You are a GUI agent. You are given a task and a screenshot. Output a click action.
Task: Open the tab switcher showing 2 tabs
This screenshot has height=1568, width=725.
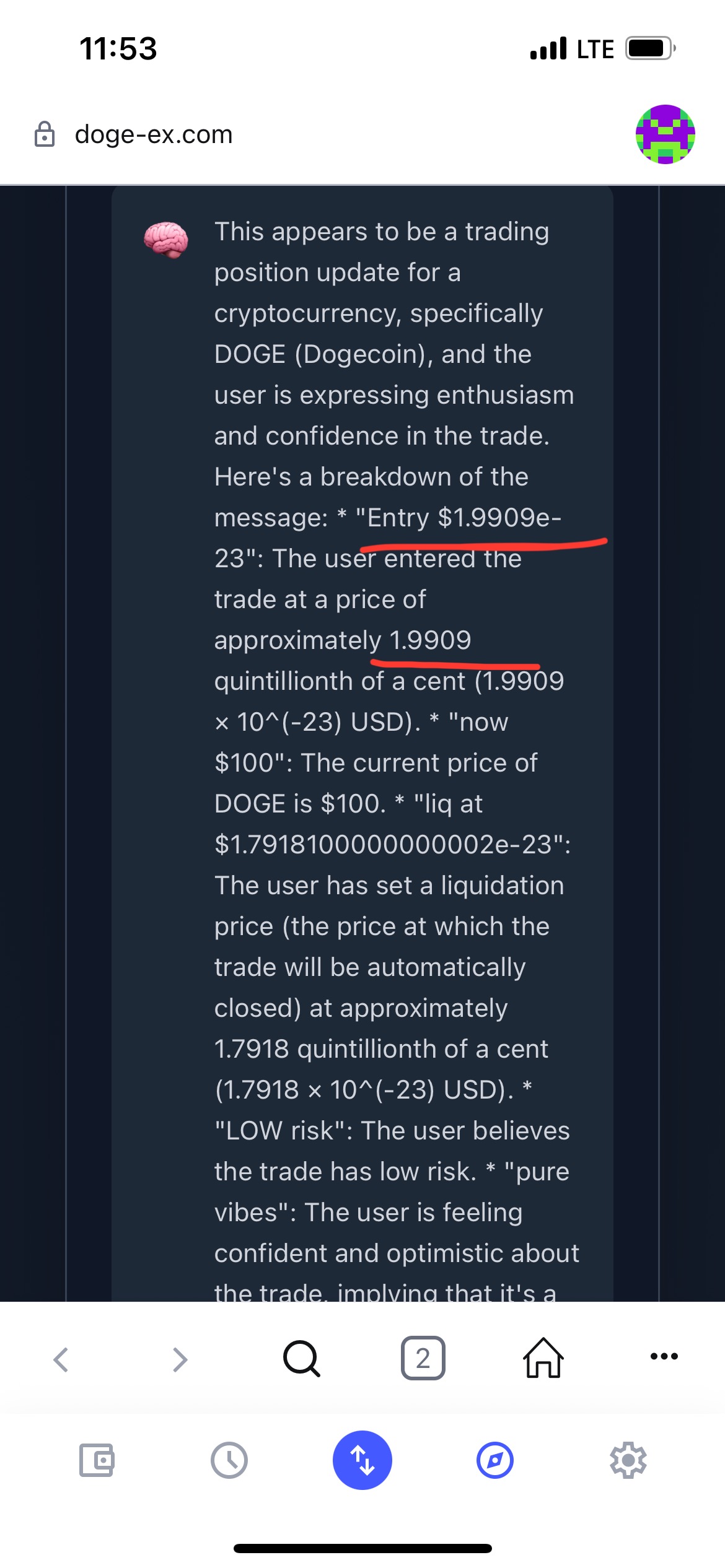pyautogui.click(x=423, y=1358)
